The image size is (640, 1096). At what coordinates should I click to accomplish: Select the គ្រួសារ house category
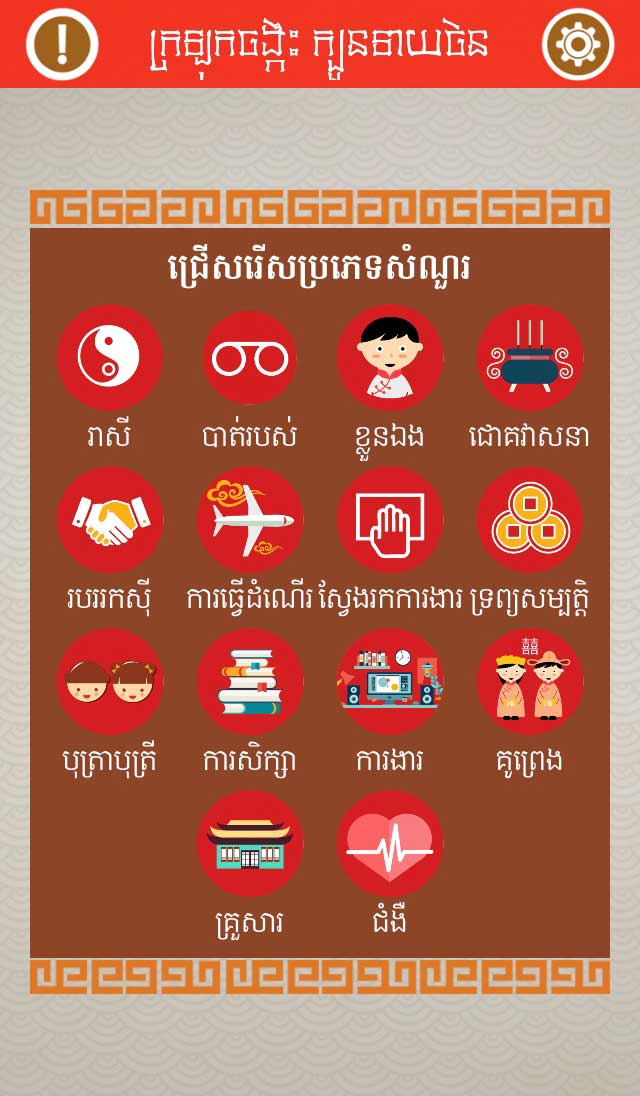click(x=249, y=843)
